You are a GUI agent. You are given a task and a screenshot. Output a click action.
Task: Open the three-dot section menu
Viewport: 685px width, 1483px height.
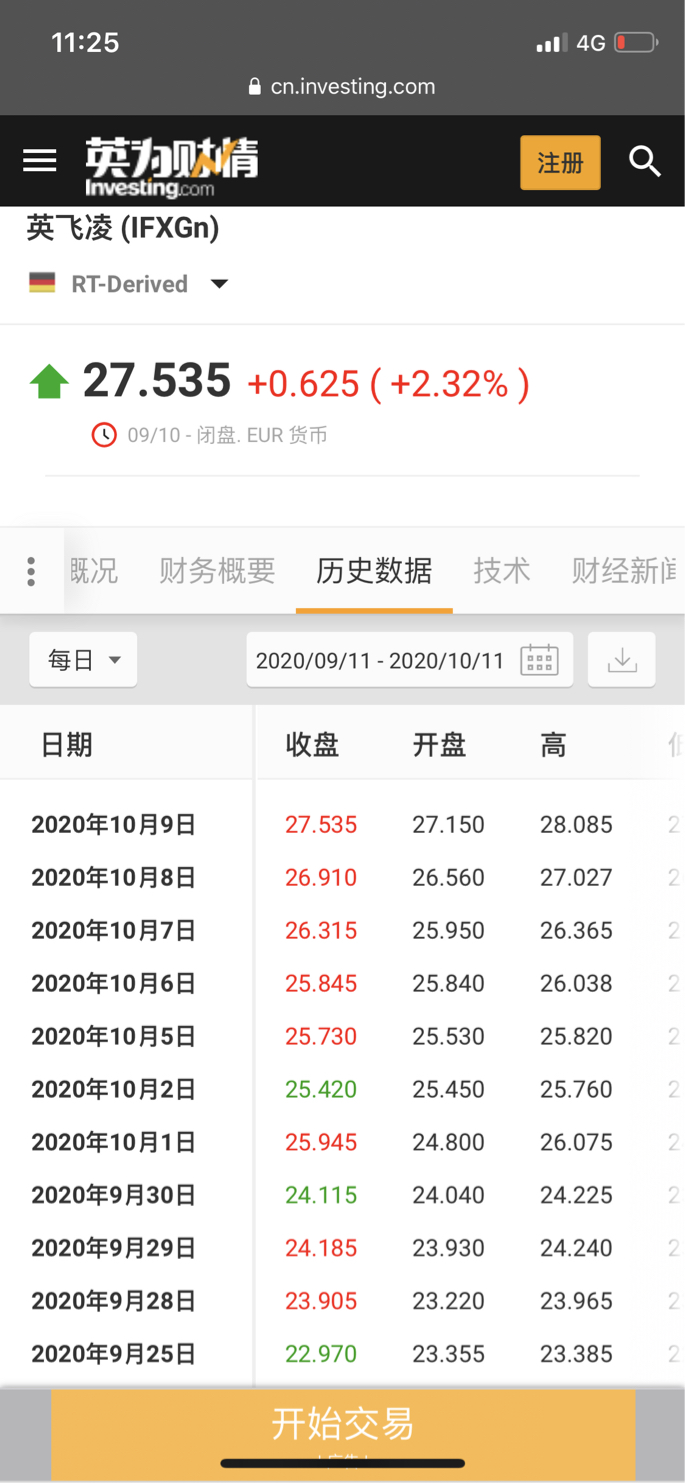(31, 571)
